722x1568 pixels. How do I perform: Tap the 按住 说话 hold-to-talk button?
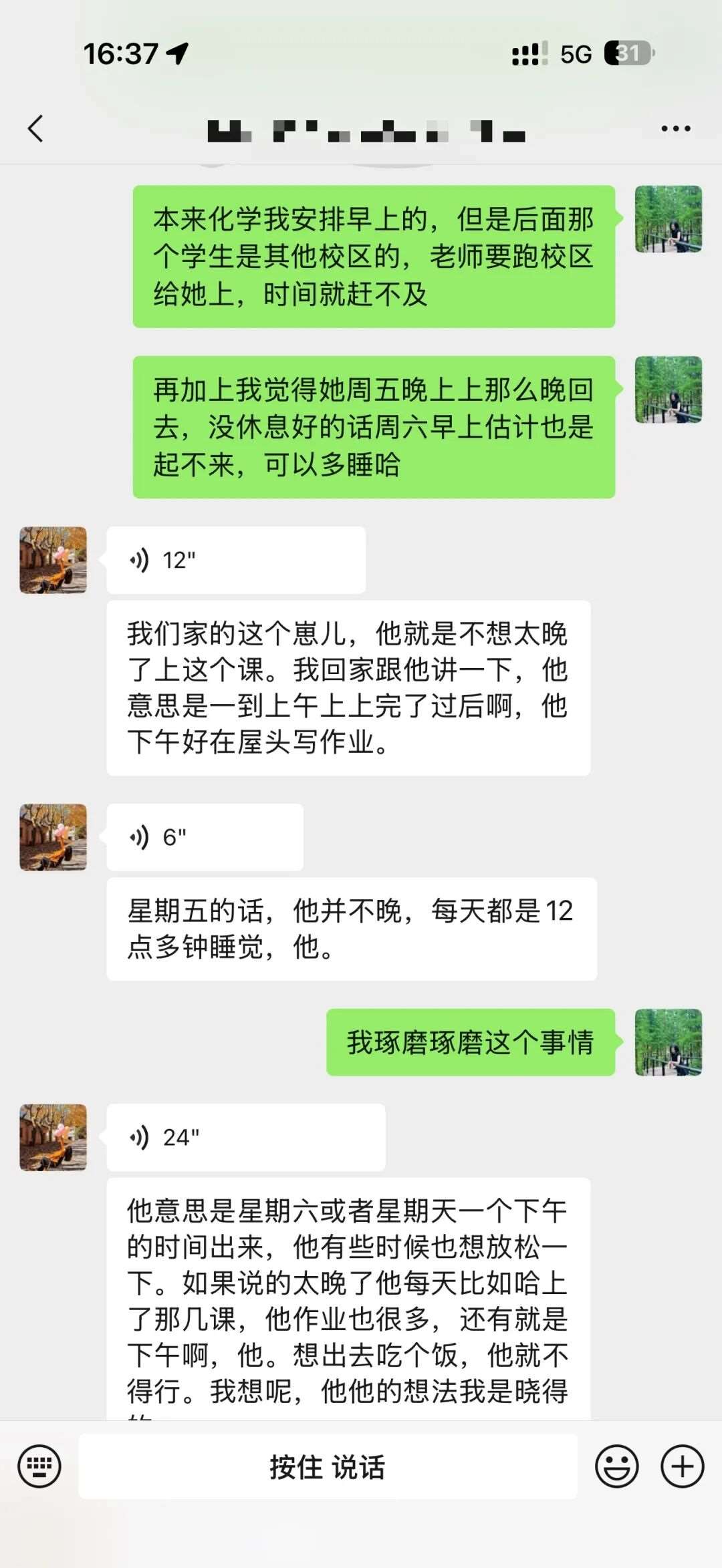(328, 1467)
